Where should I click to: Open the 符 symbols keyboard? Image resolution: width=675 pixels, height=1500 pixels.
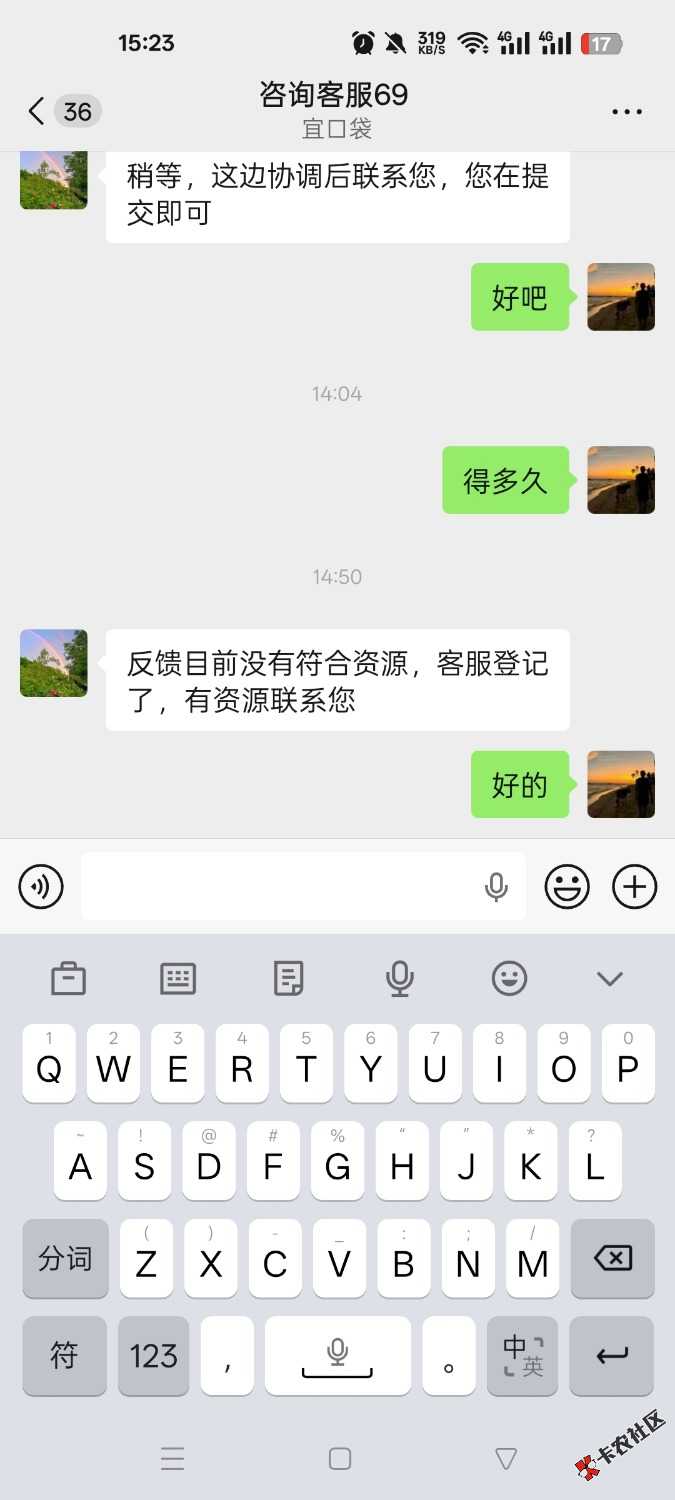[64, 1356]
